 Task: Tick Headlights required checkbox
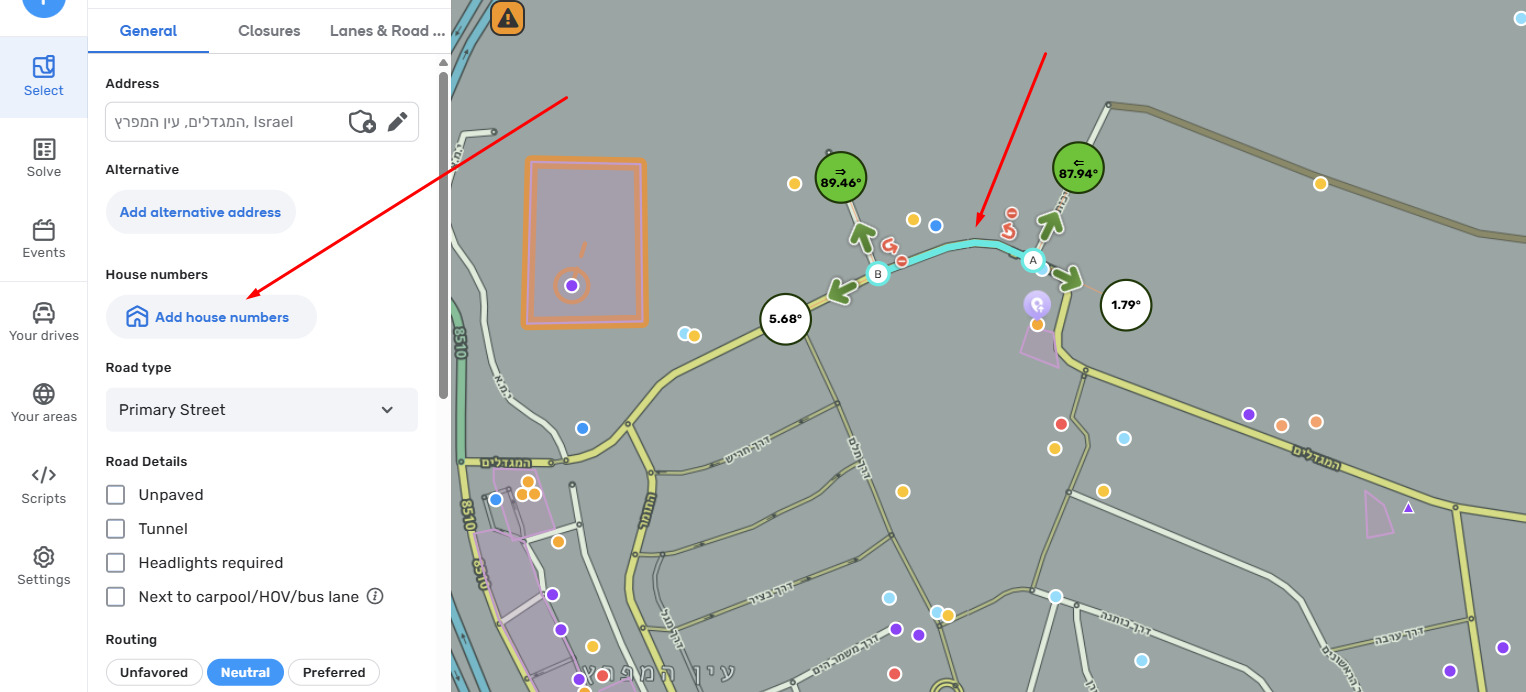[116, 563]
